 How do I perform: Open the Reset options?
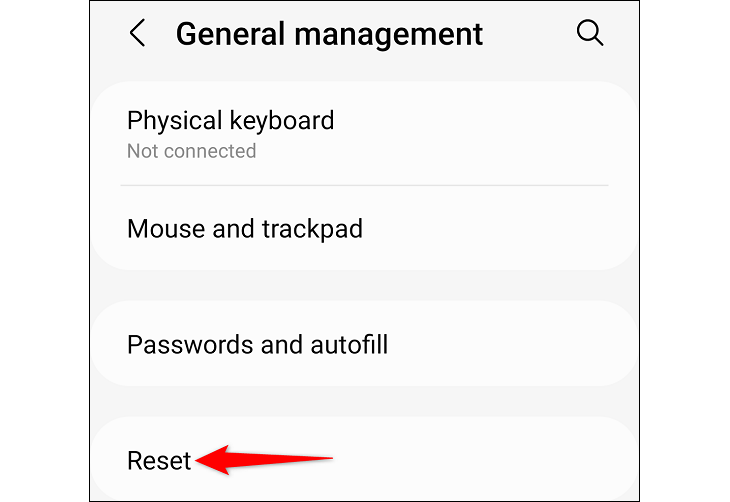(159, 460)
